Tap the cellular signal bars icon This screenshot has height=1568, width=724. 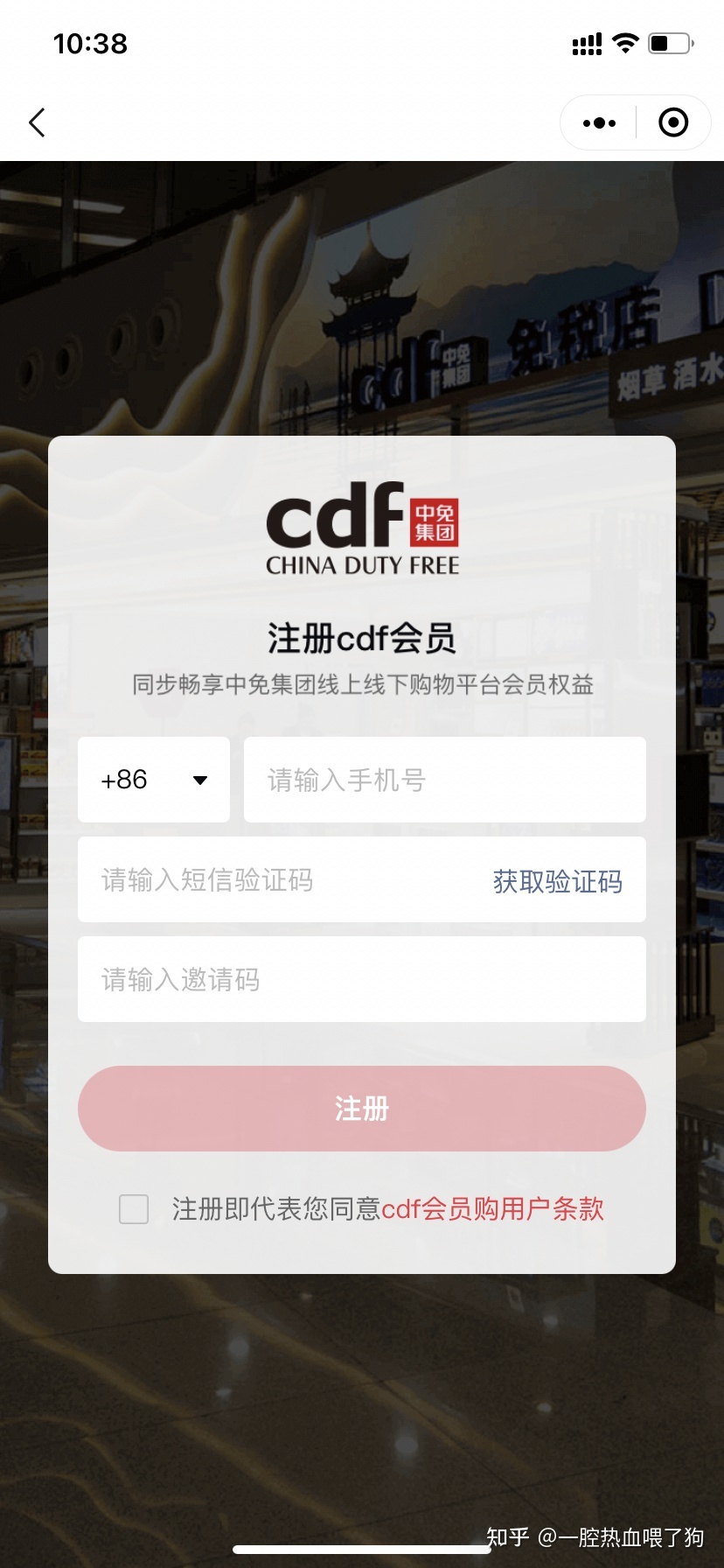point(586,42)
